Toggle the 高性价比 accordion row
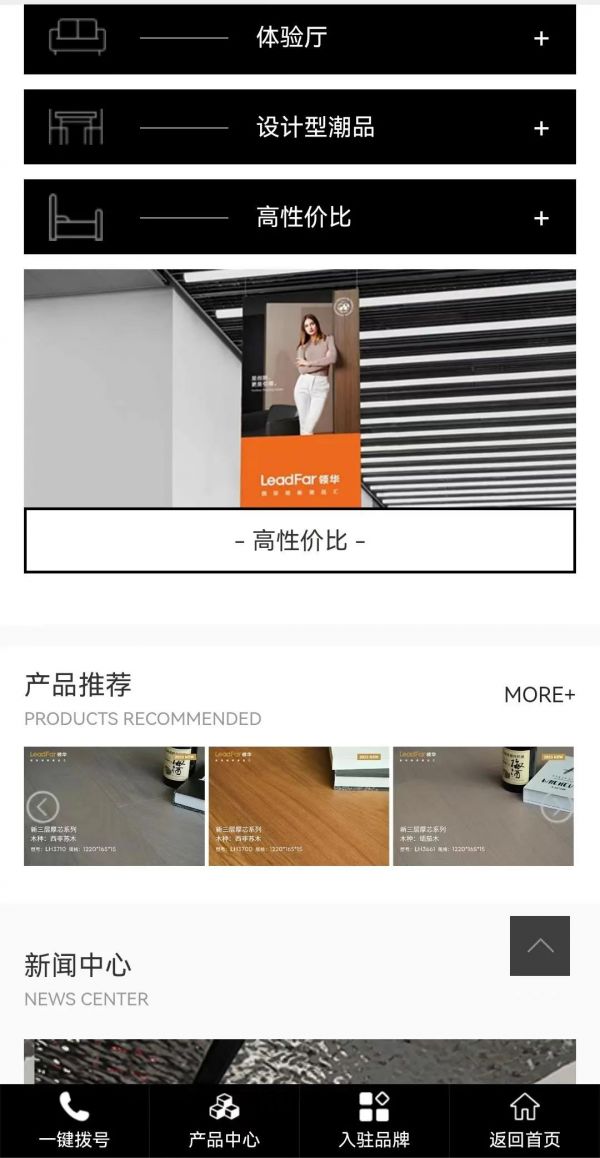Screen dimensions: 600x1158 click(x=541, y=218)
